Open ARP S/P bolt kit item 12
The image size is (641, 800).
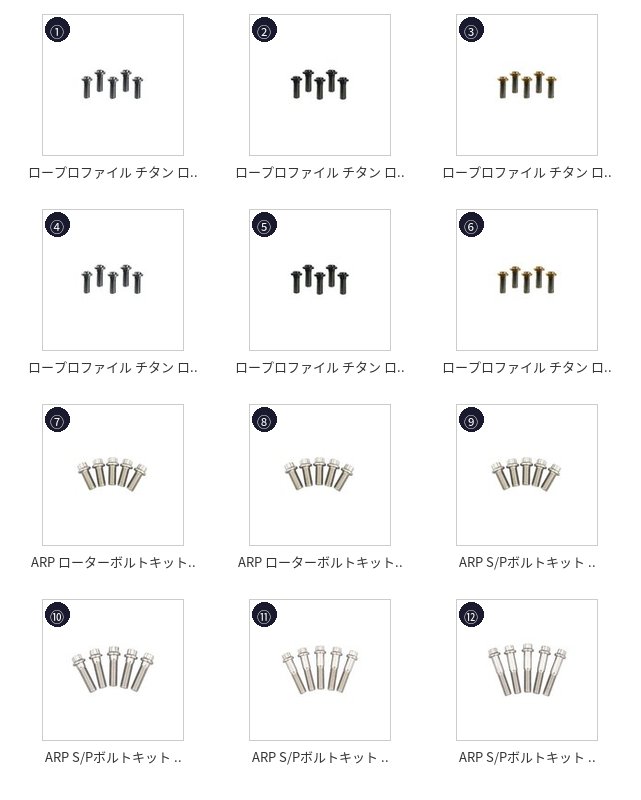pyautogui.click(x=527, y=670)
